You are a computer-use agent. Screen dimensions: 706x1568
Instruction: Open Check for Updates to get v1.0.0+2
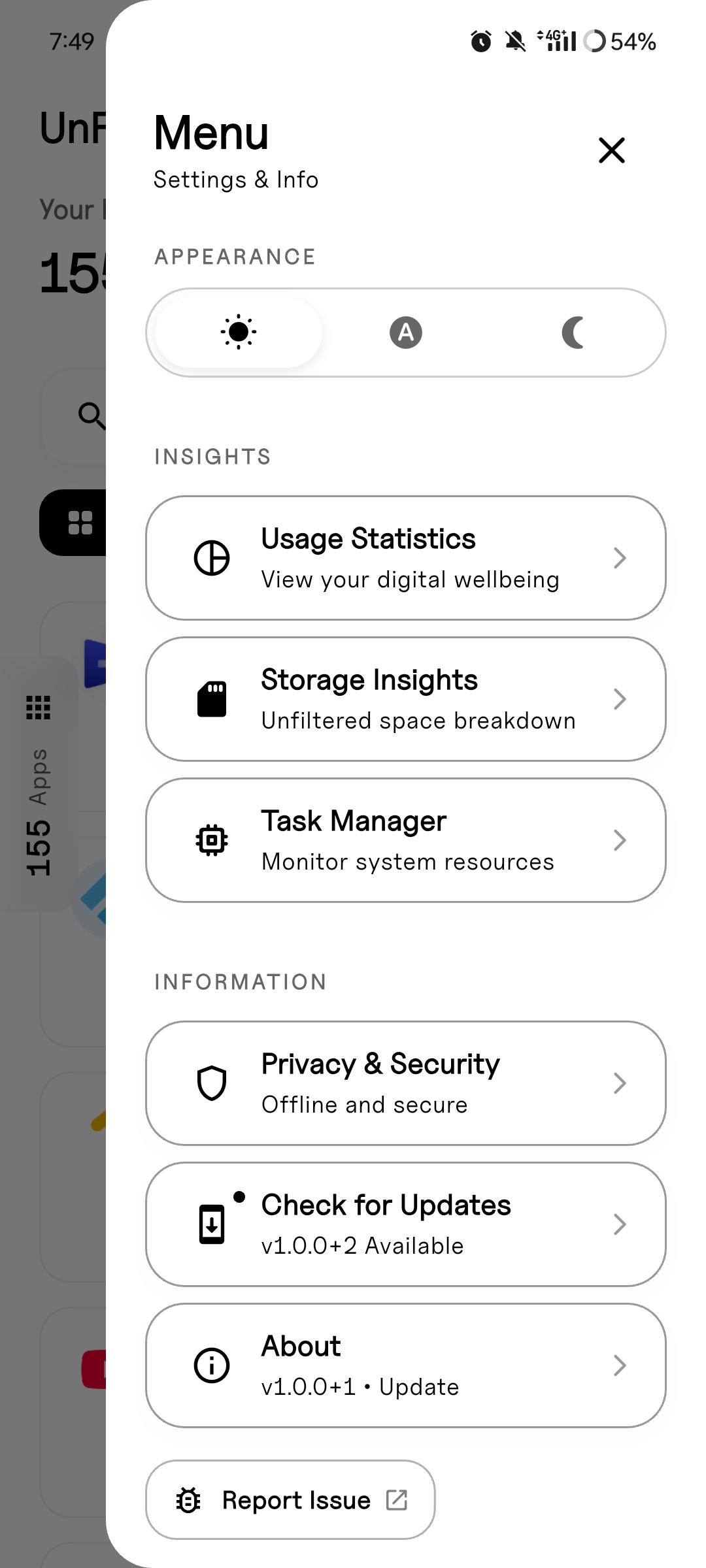[405, 1224]
